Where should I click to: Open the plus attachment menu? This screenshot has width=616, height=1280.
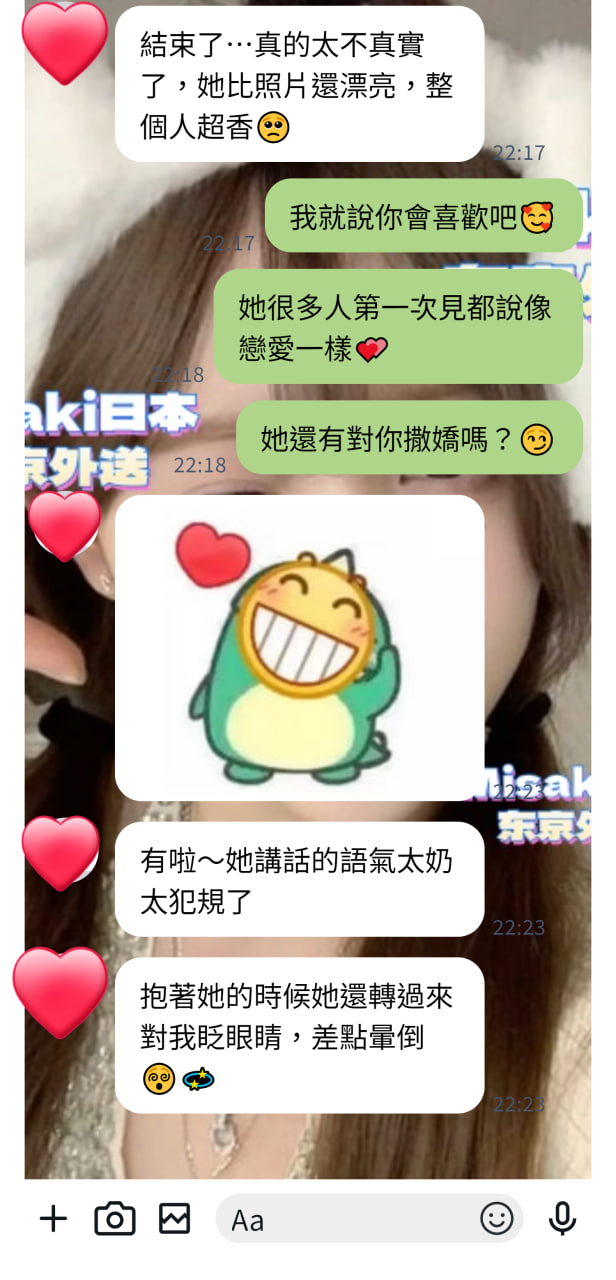53,1218
